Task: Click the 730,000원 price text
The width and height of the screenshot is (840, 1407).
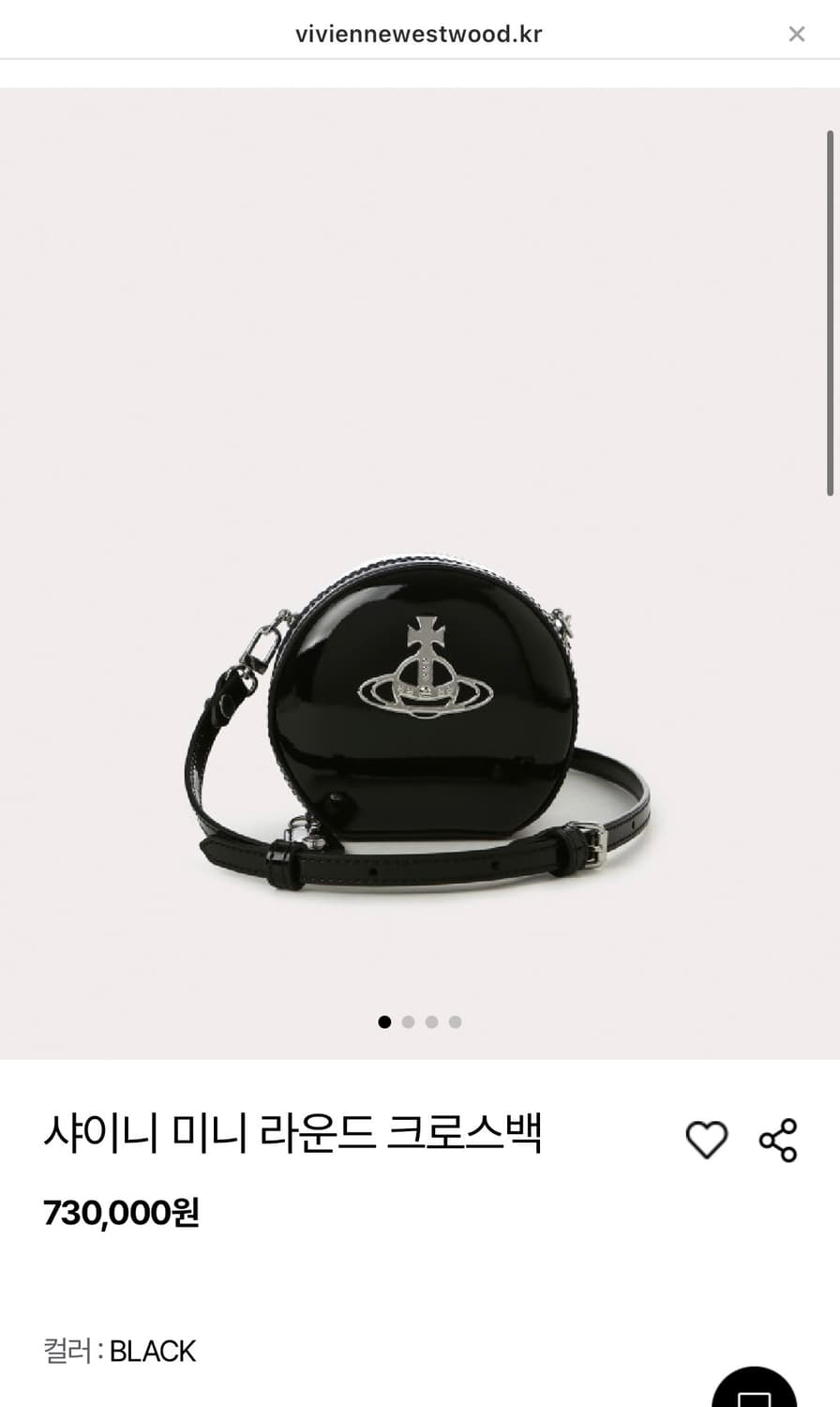Action: (122, 1213)
